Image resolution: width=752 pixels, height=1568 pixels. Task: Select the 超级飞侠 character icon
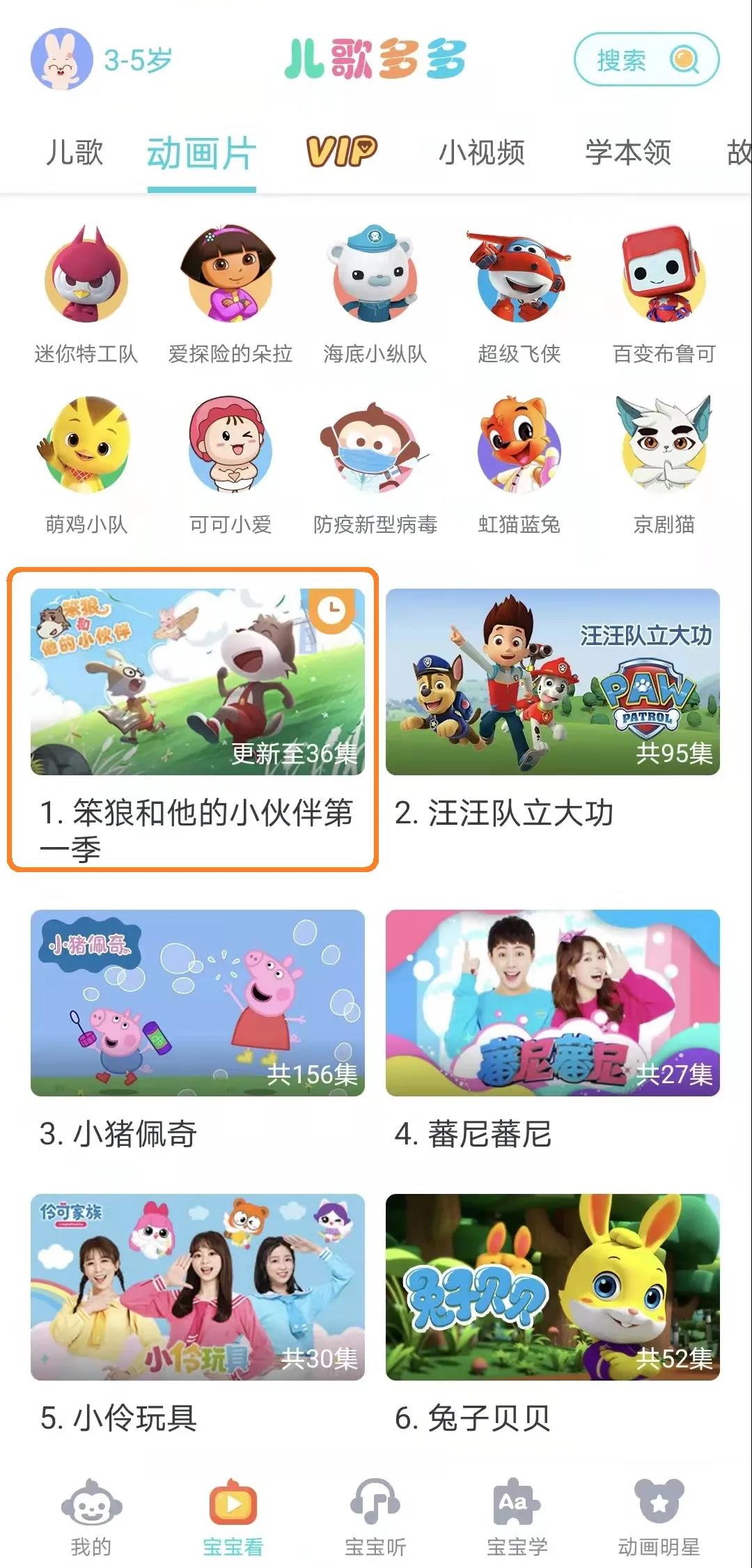click(x=519, y=293)
